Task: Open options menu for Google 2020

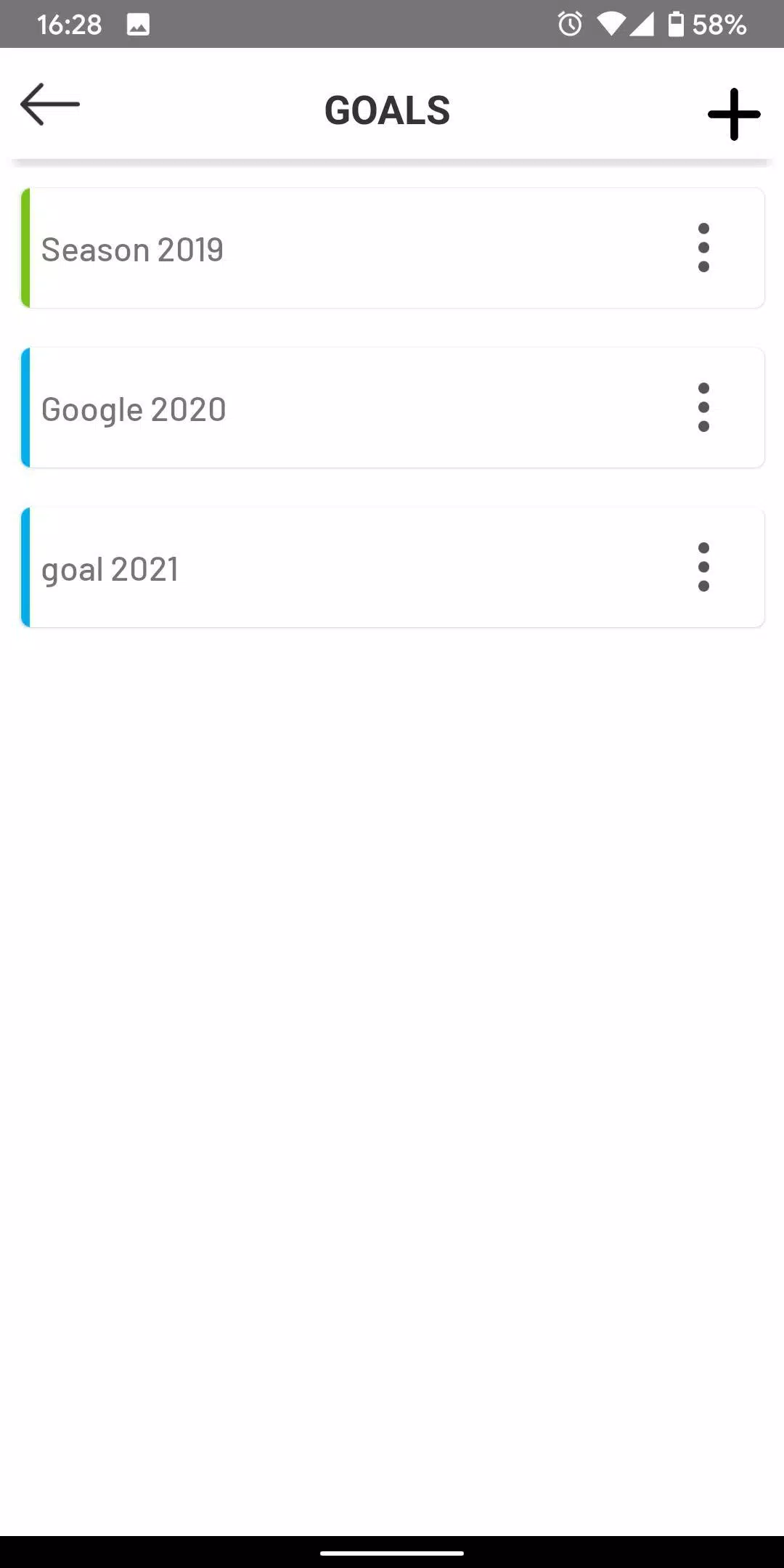Action: (703, 408)
